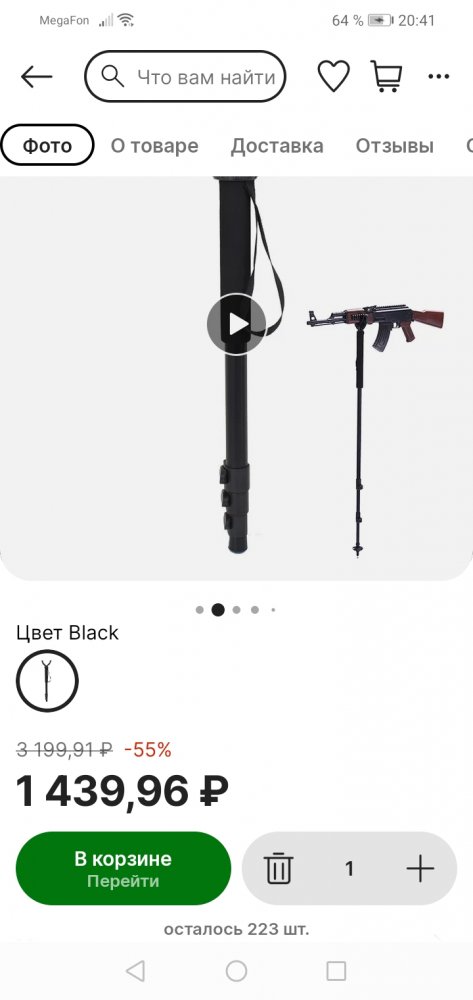
Task: Switch to the Отзывы tab
Action: (x=395, y=146)
